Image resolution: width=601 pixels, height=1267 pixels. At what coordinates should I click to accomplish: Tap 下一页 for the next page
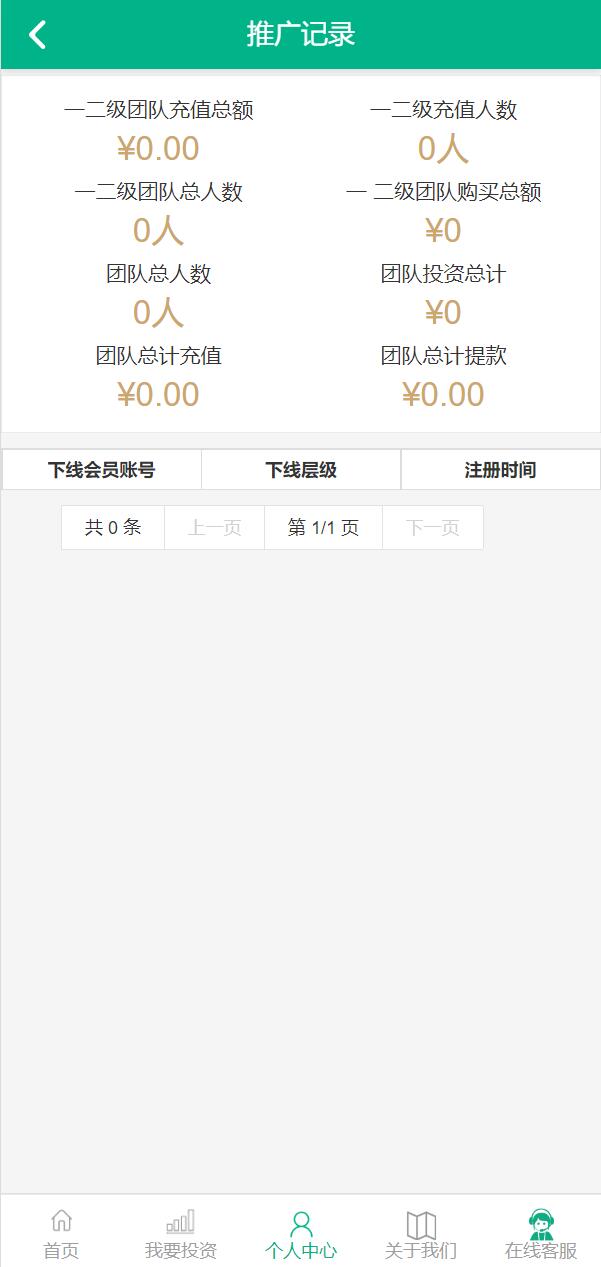(x=432, y=528)
